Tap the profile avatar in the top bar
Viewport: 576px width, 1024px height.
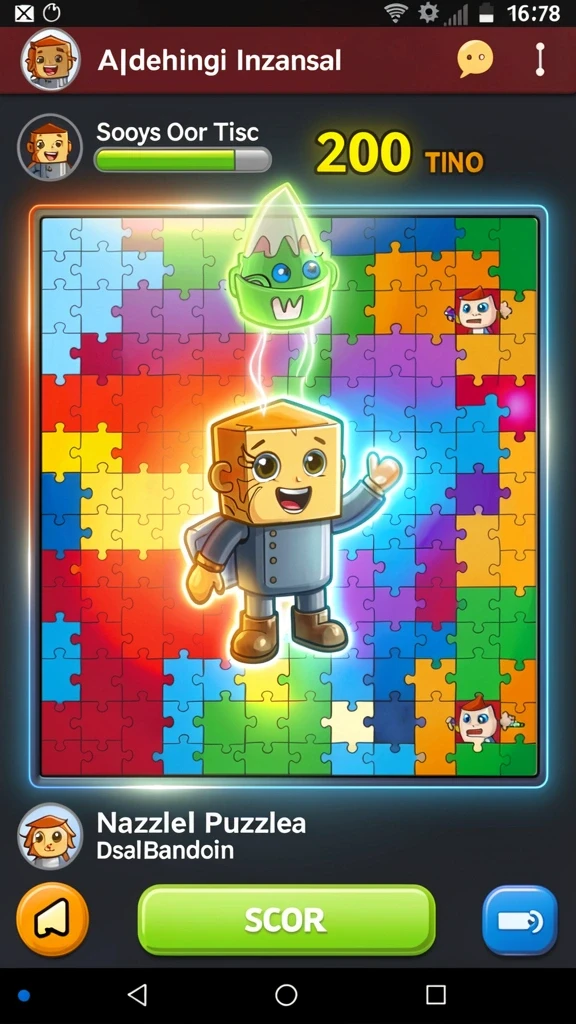(50, 59)
